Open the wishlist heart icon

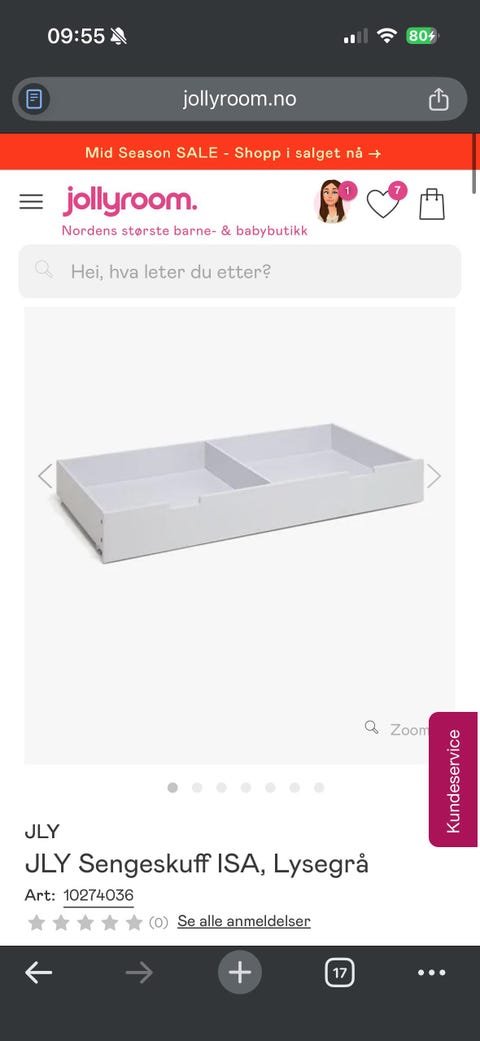(384, 201)
